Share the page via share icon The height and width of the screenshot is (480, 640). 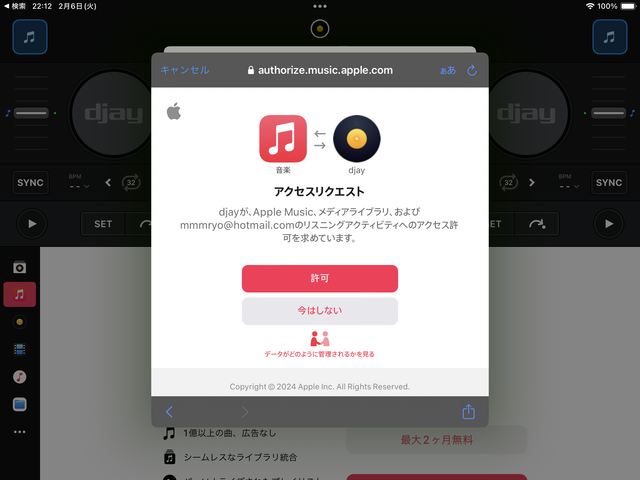point(468,411)
